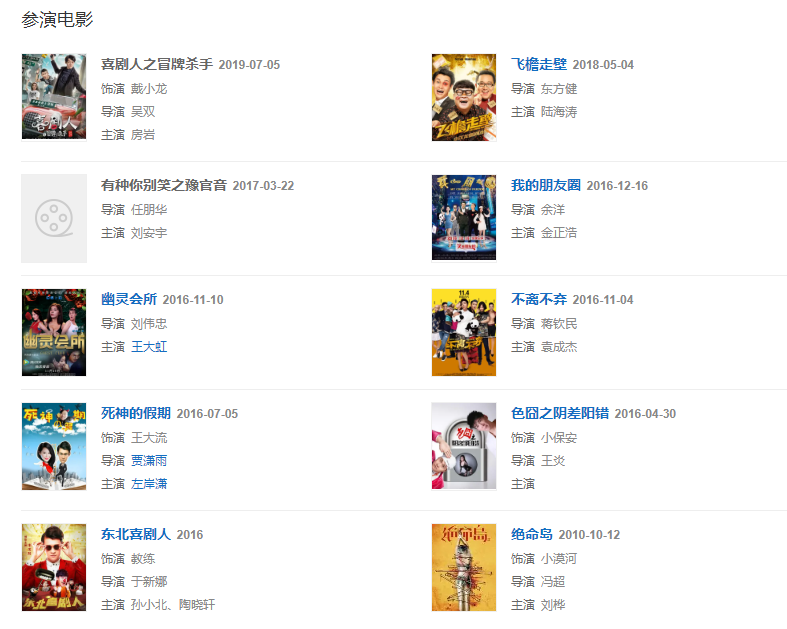The height and width of the screenshot is (629, 787).
Task: Tap the 我的朋友圈 poster image
Action: (463, 218)
